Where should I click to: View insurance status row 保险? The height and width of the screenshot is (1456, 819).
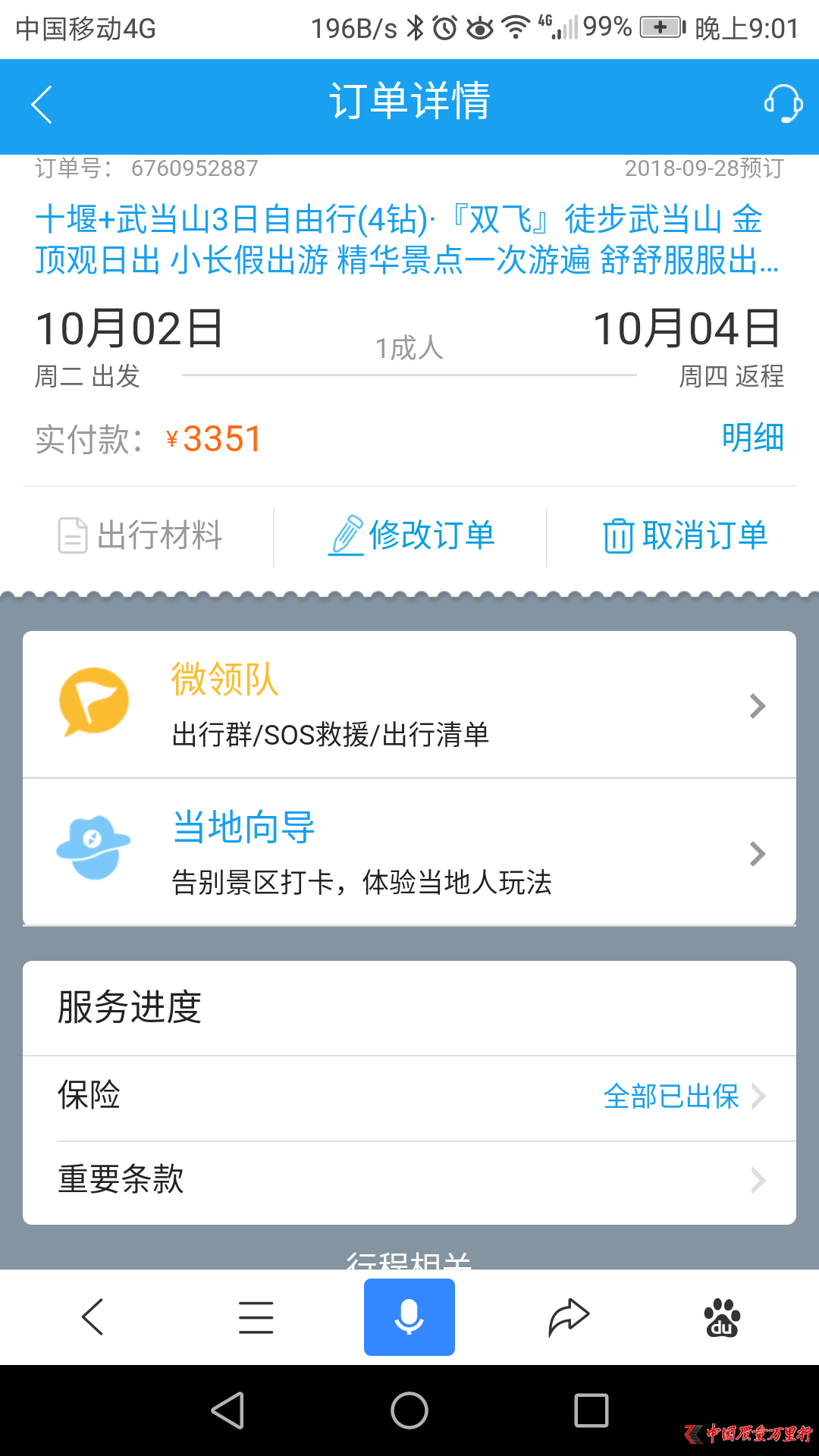coord(409,1097)
